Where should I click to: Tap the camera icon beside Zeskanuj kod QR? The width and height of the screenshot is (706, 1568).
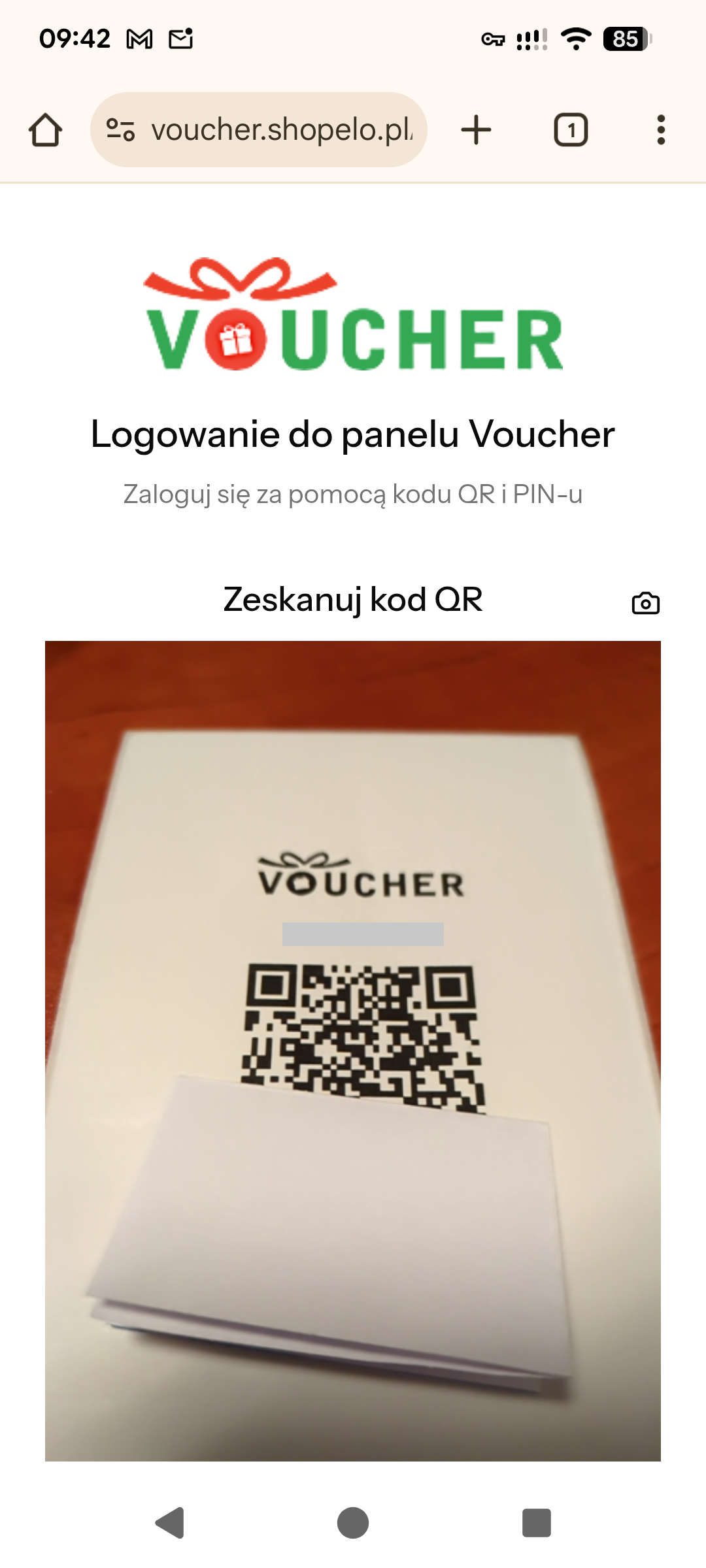click(645, 603)
